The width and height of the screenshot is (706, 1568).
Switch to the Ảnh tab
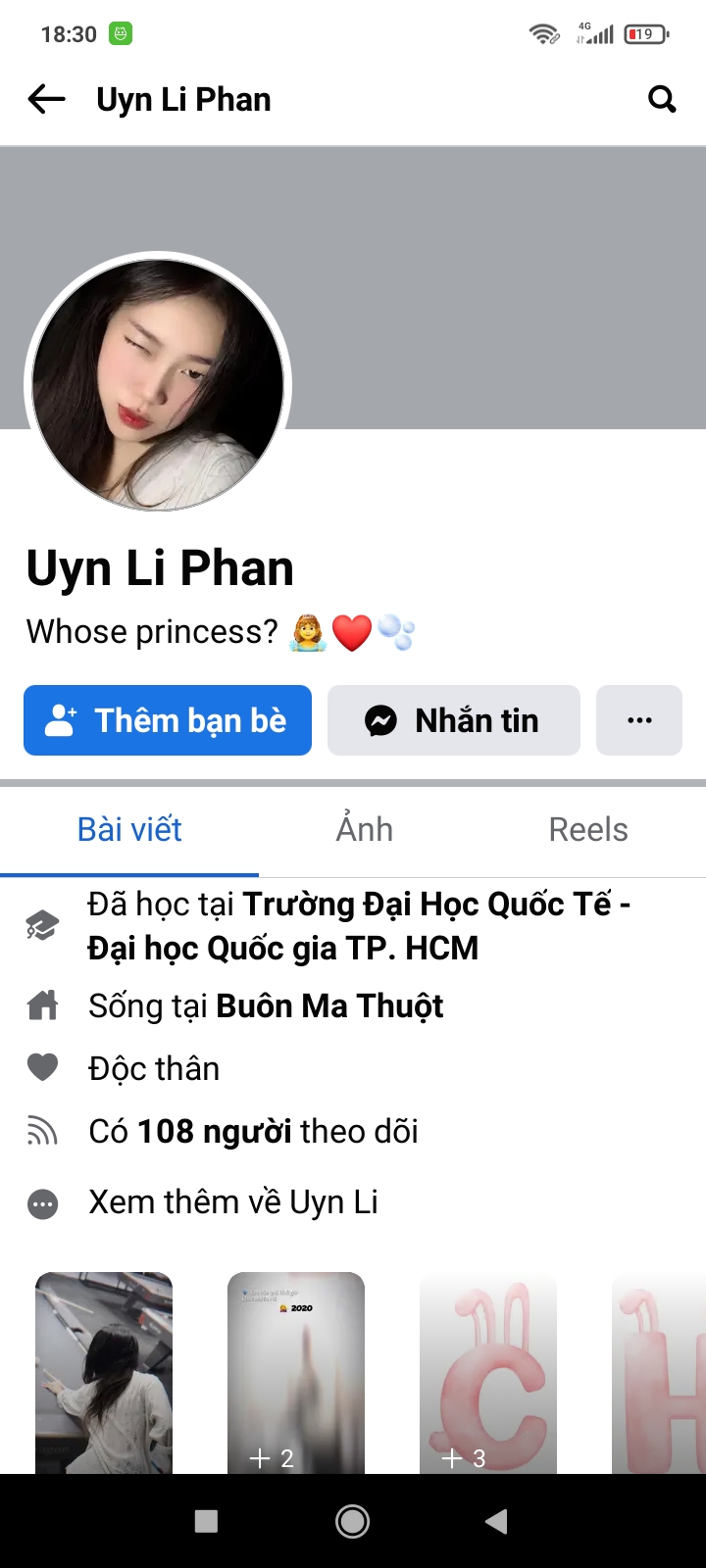click(x=364, y=829)
